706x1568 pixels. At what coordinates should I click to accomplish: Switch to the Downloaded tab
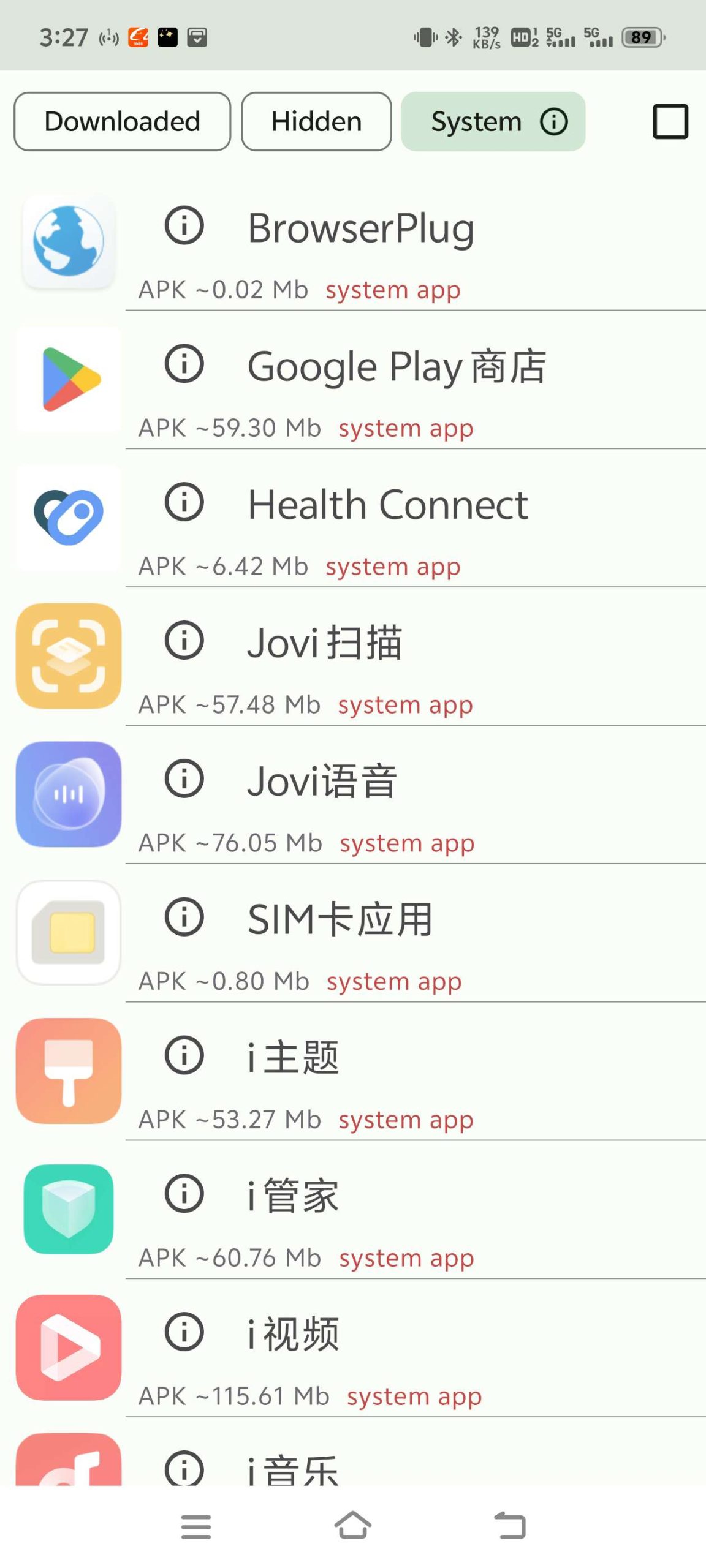click(x=123, y=121)
